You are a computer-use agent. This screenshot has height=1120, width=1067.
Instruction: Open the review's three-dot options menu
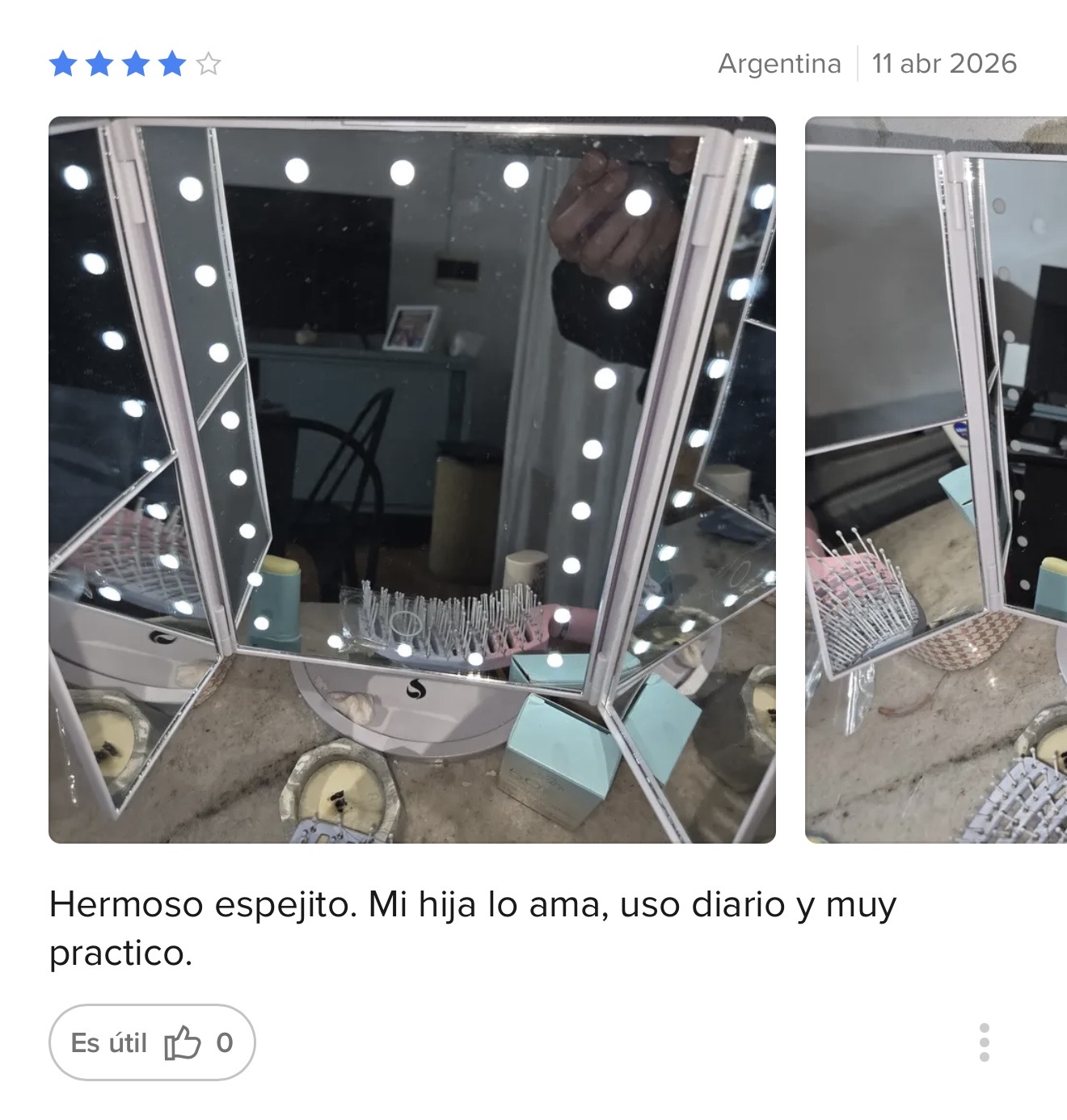(984, 1042)
